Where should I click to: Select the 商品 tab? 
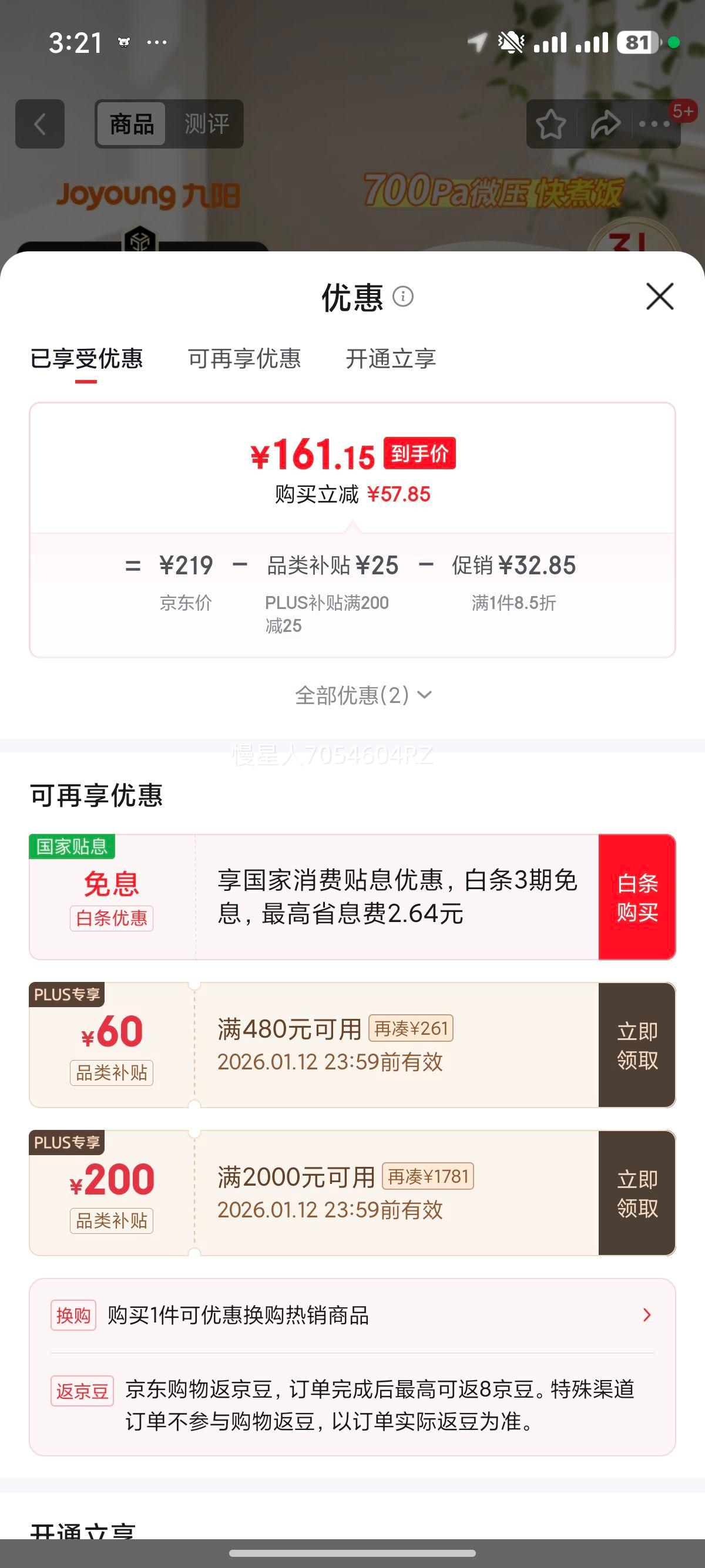[133, 124]
